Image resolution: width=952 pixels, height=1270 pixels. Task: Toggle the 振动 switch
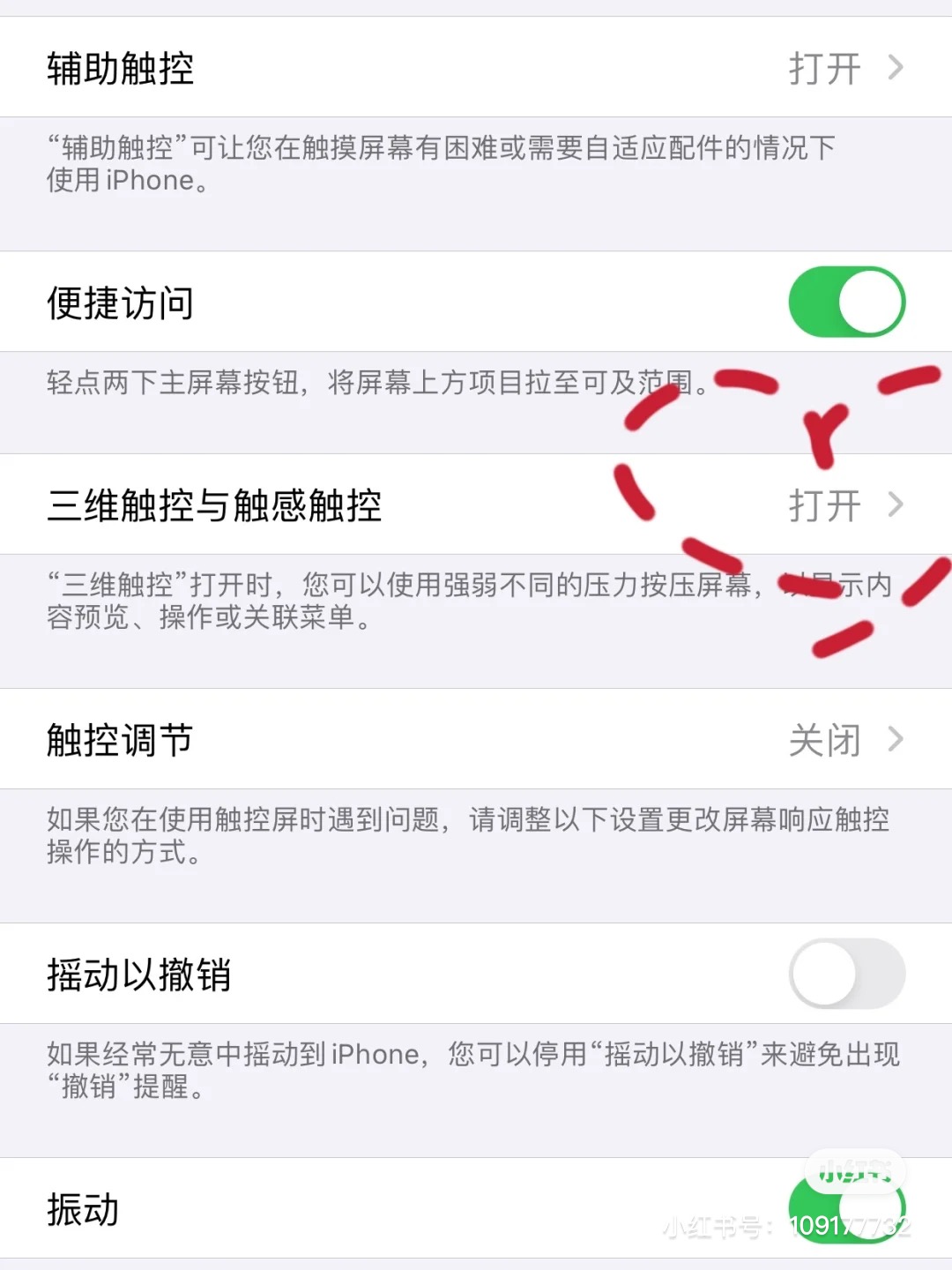click(846, 1209)
